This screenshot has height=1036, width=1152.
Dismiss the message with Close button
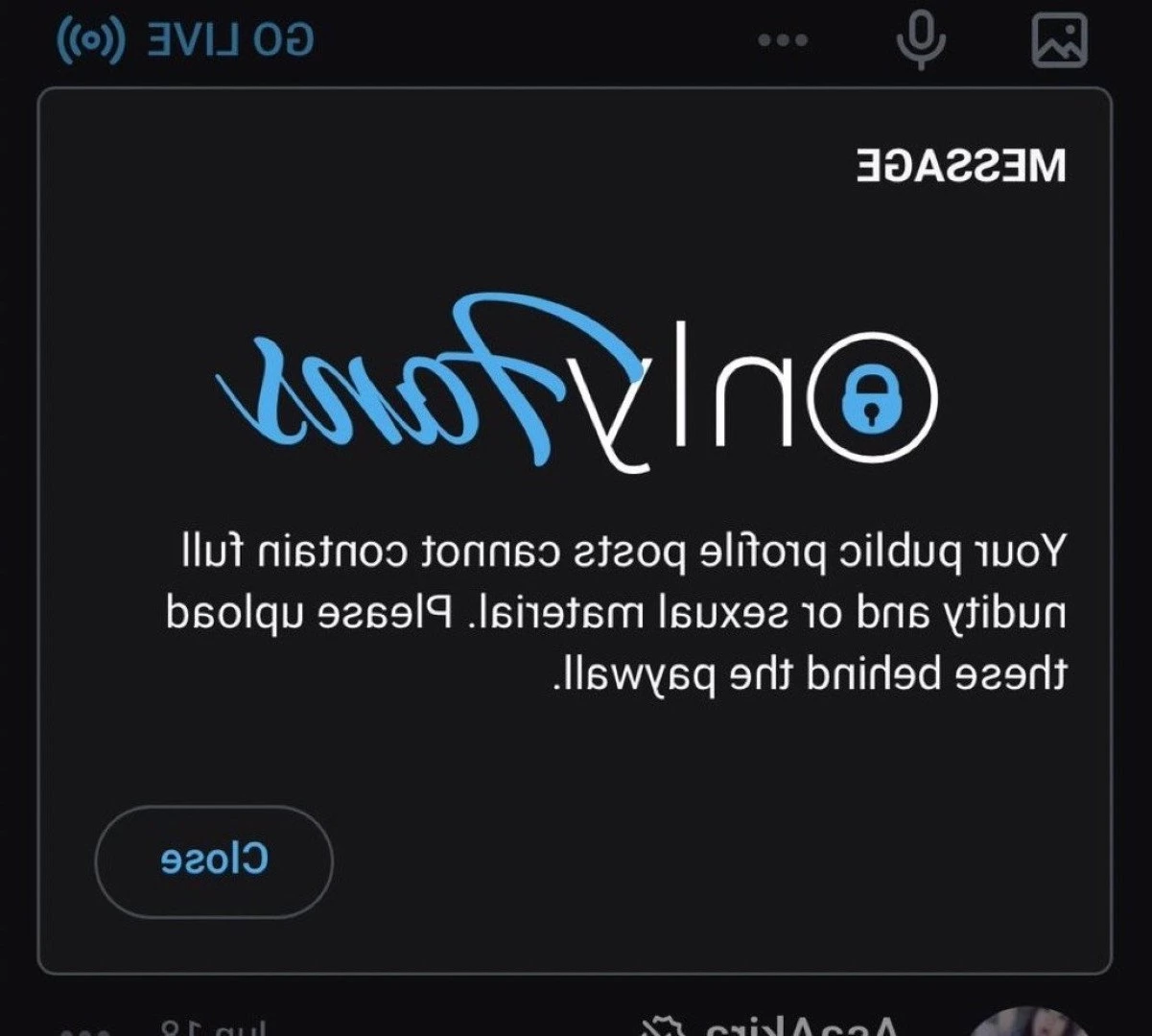coord(214,860)
